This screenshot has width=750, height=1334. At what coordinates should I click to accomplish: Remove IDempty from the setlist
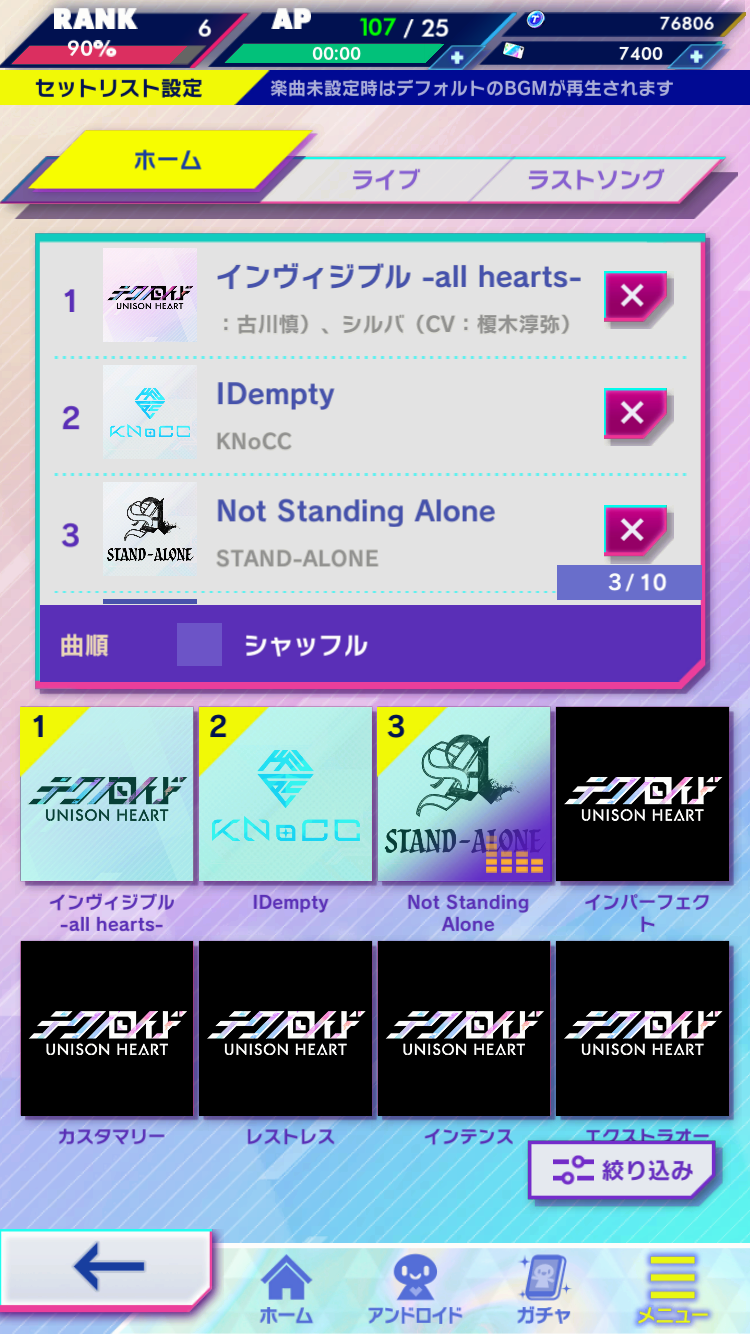634,413
